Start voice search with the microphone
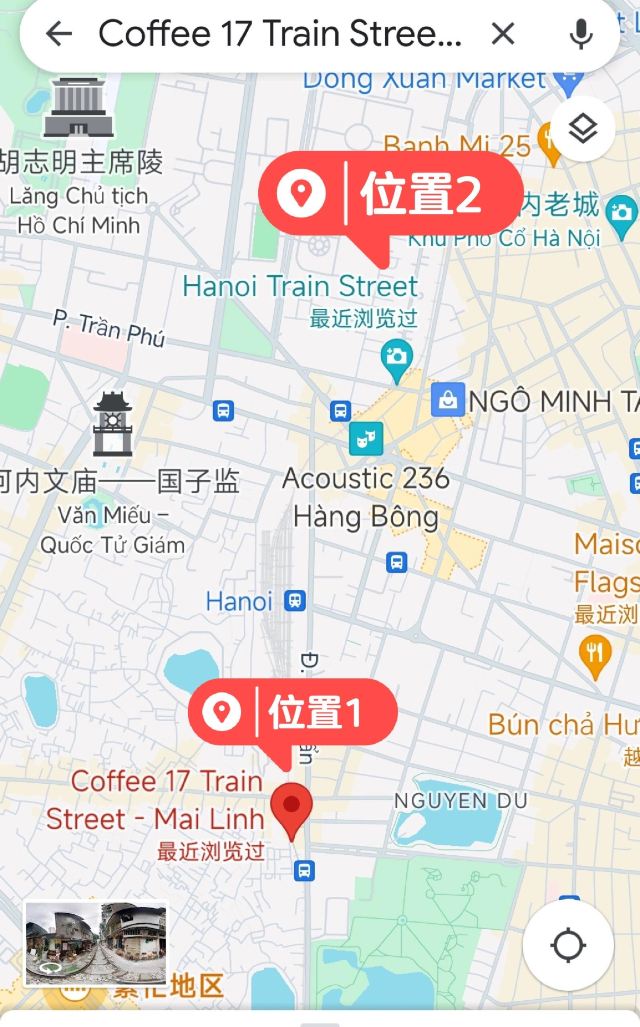This screenshot has height=1027, width=640. coord(580,33)
